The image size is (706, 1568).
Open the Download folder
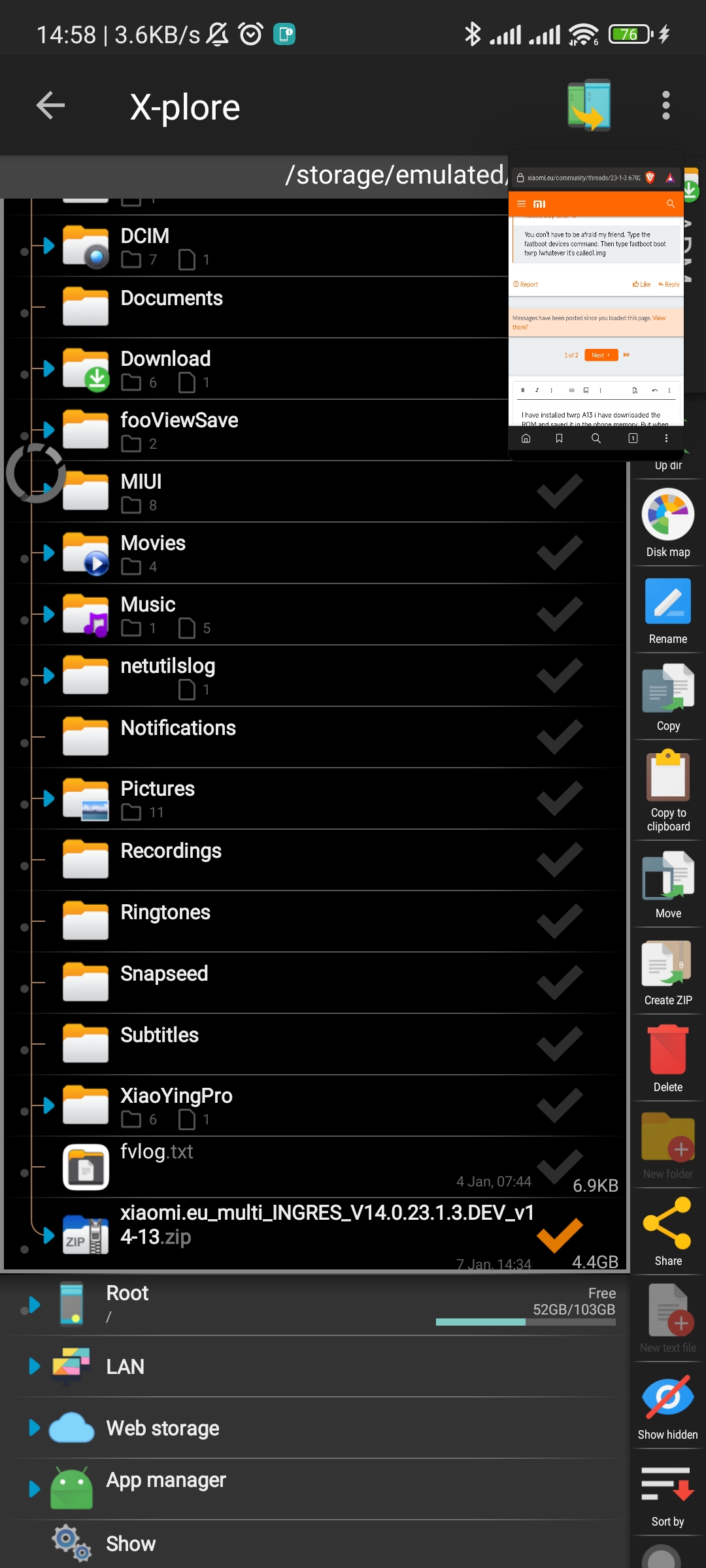[261, 368]
